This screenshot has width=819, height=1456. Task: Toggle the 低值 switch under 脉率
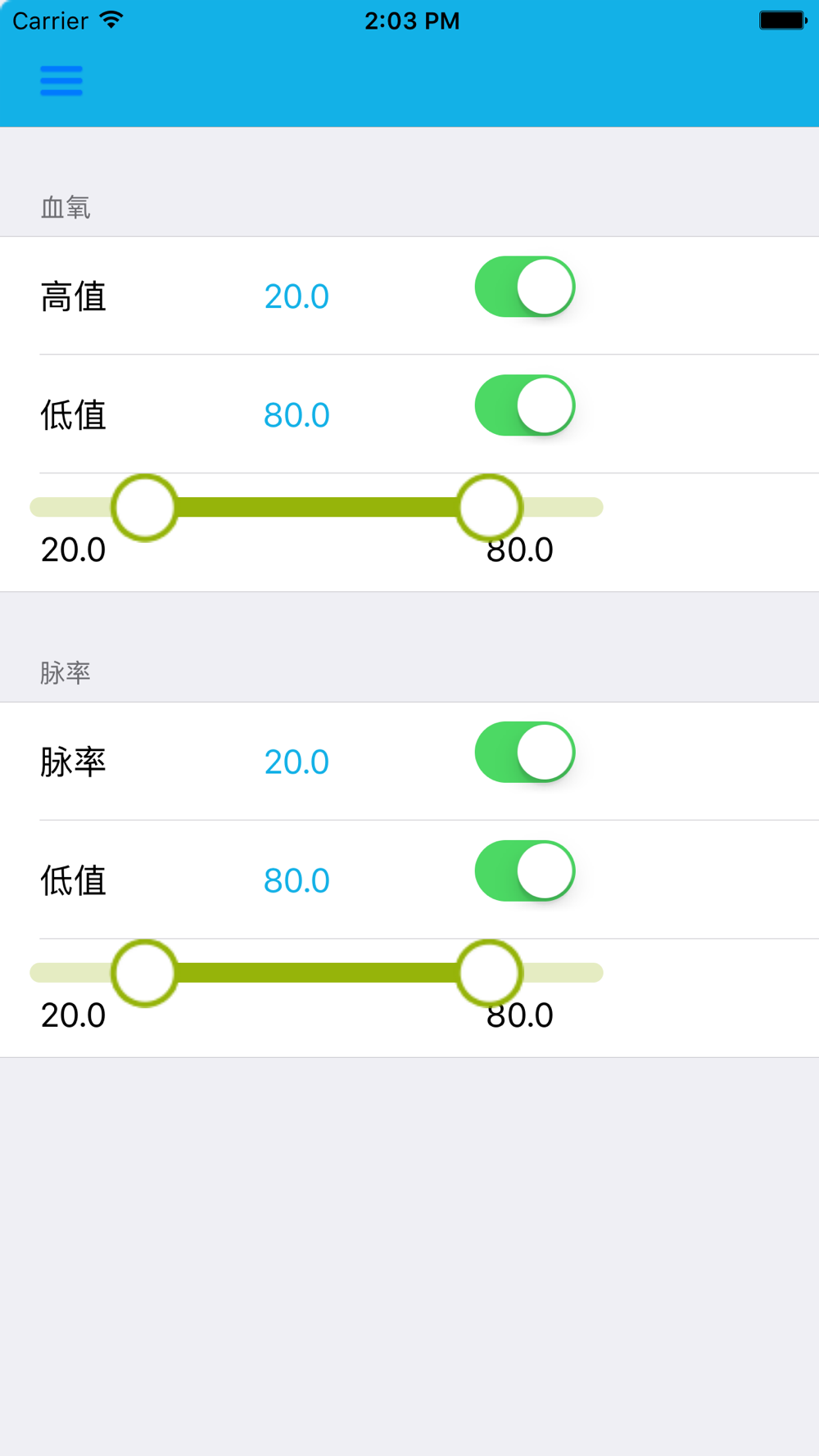click(x=525, y=871)
